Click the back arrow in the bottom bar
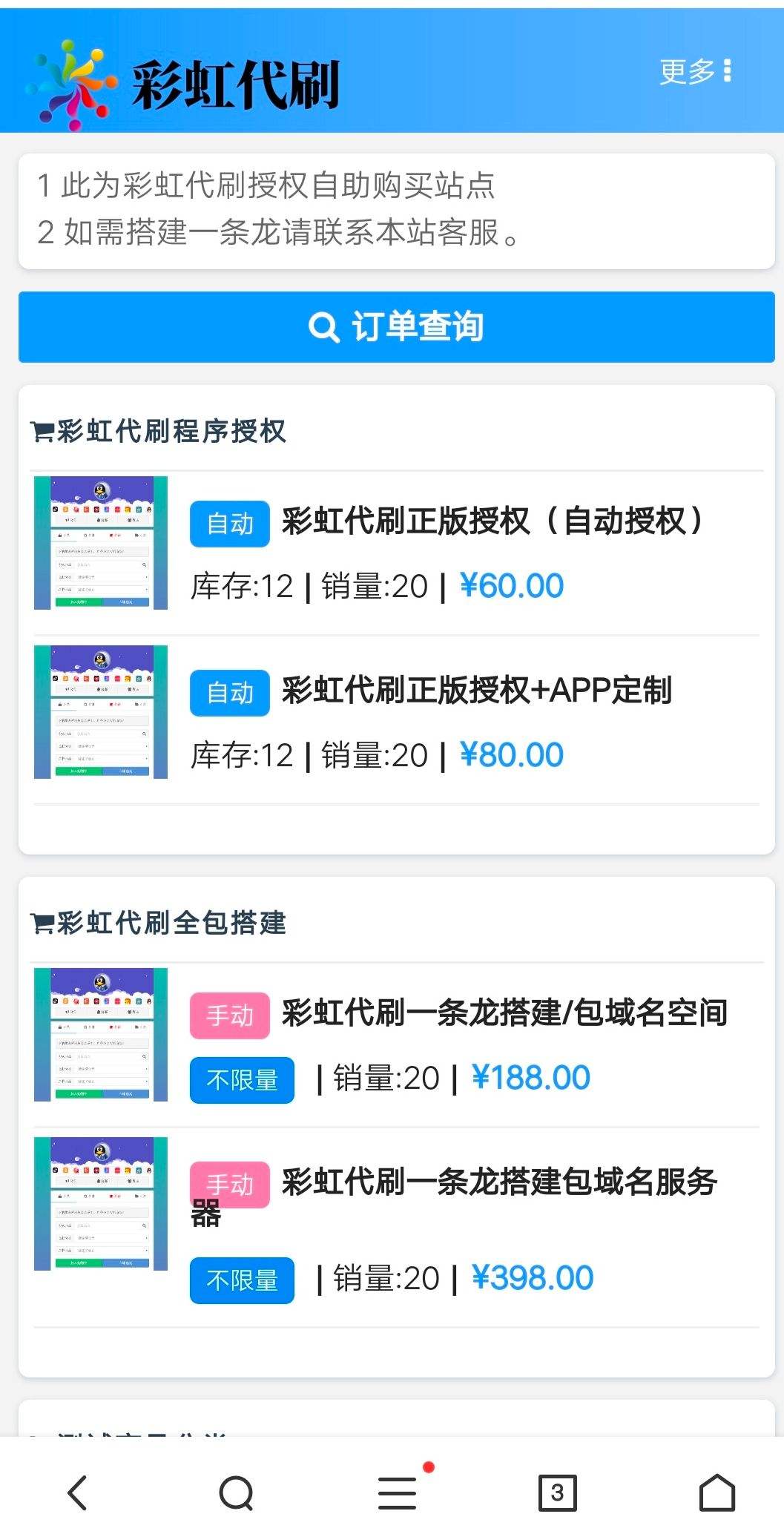784x1534 pixels. [x=78, y=1493]
